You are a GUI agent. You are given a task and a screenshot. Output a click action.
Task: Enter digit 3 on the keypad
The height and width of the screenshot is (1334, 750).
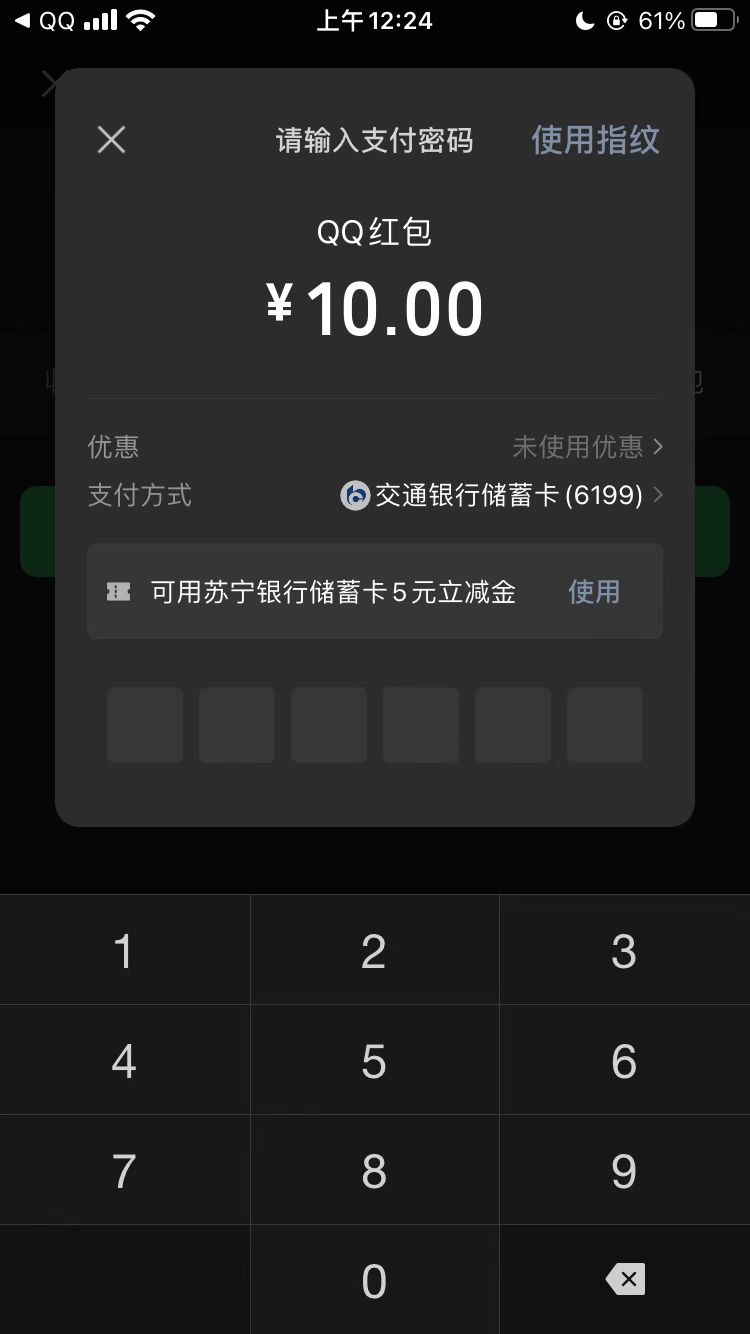click(625, 951)
